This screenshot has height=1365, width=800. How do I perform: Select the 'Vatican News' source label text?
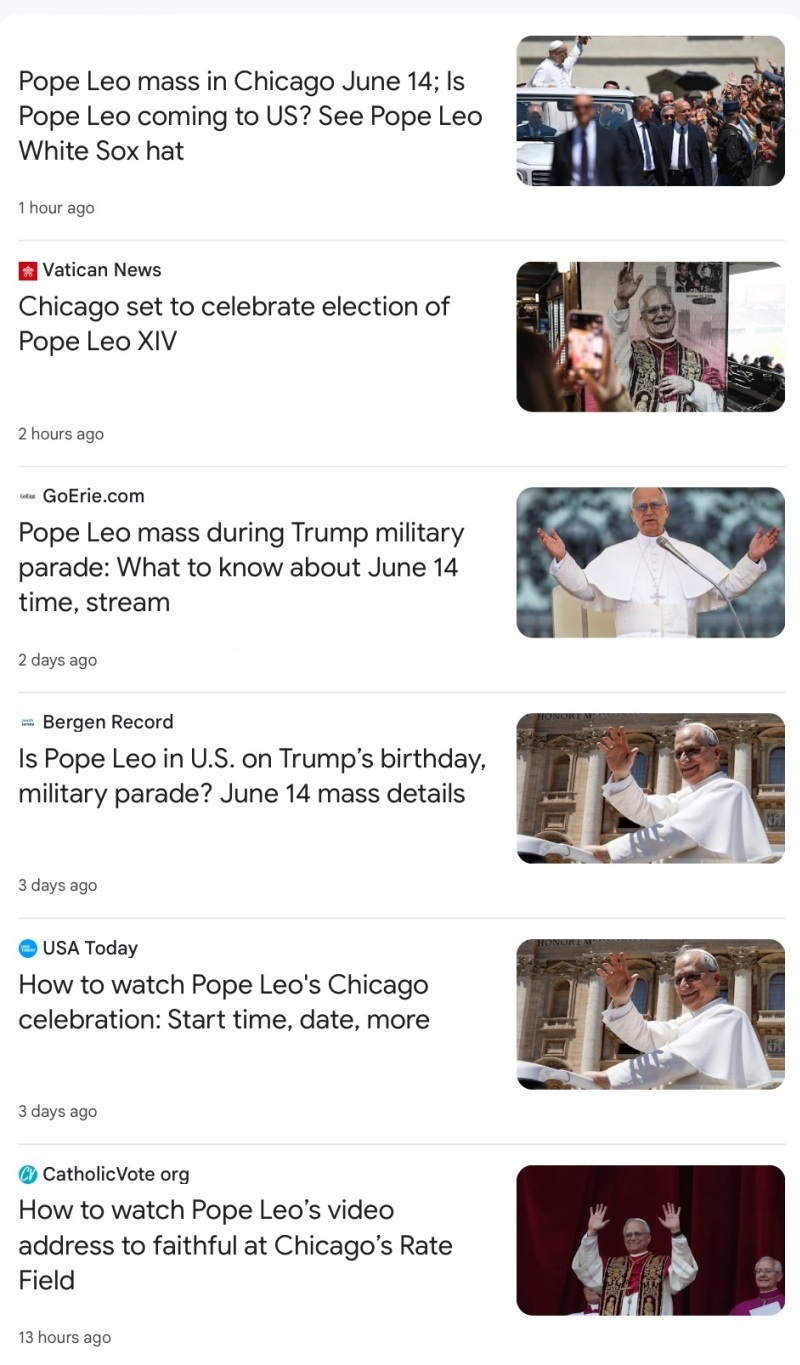point(101,269)
